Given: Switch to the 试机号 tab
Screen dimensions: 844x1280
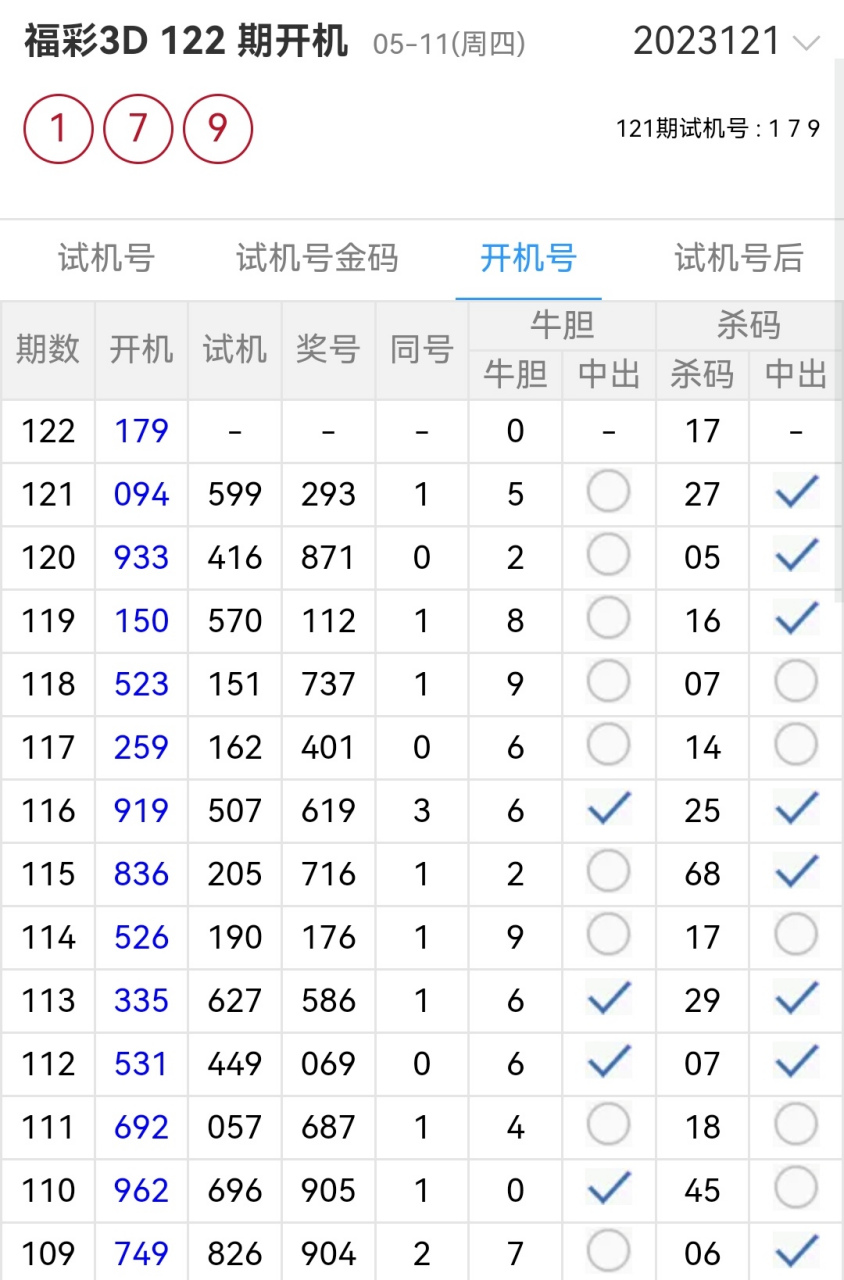Looking at the screenshot, I should pyautogui.click(x=105, y=258).
